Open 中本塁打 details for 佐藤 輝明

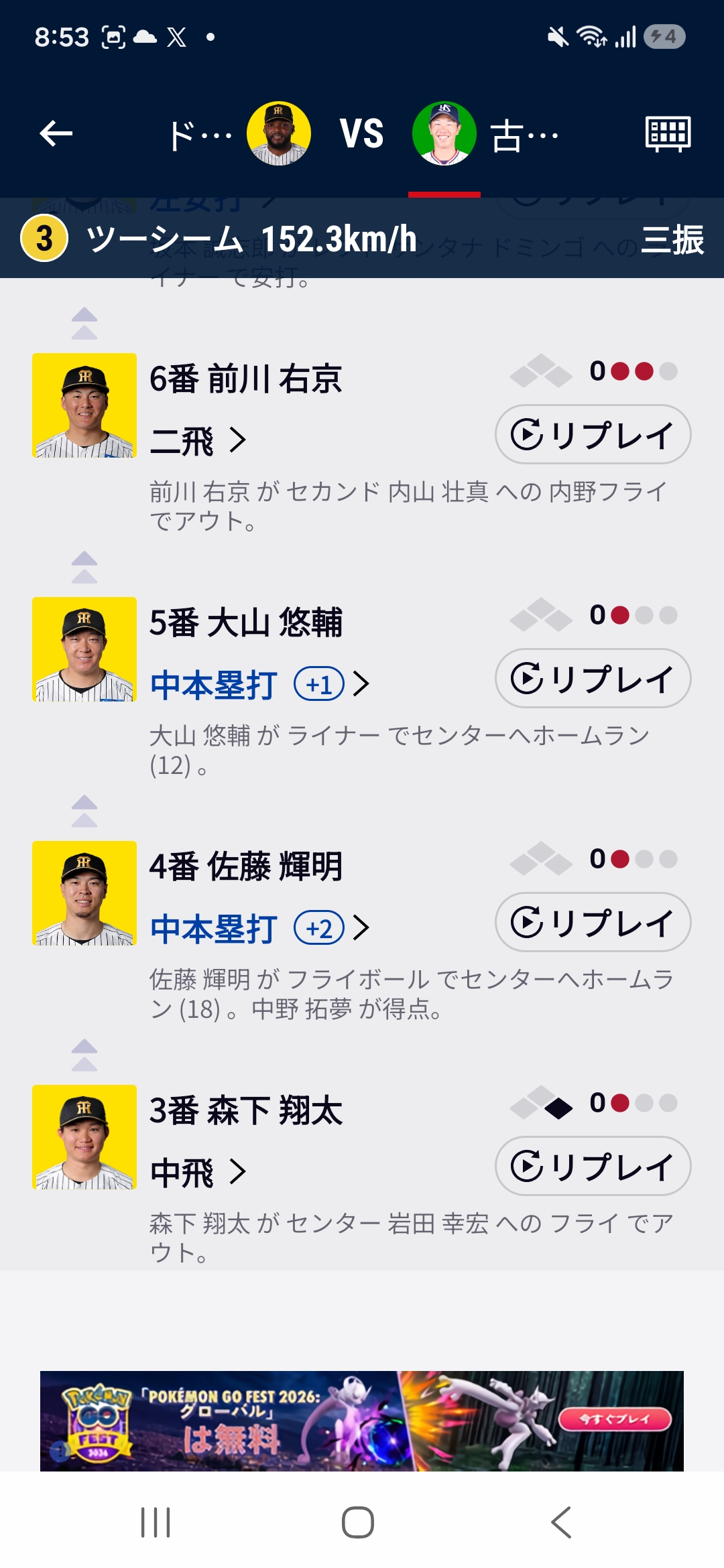point(259,929)
